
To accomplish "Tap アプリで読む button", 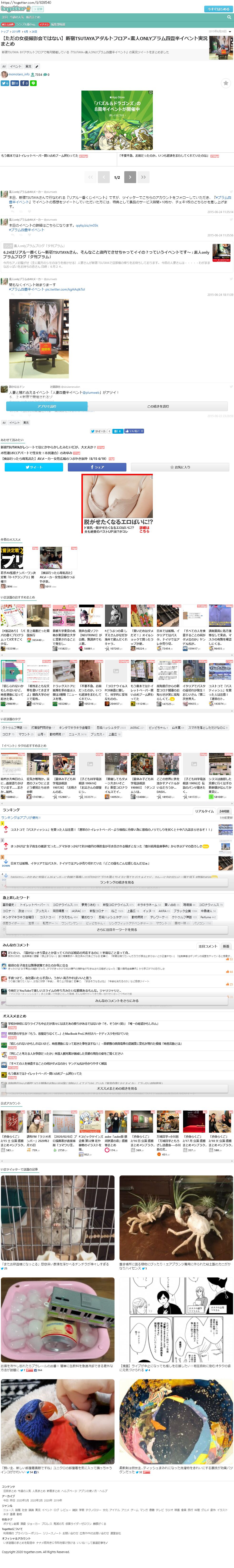I will pos(46,406).
